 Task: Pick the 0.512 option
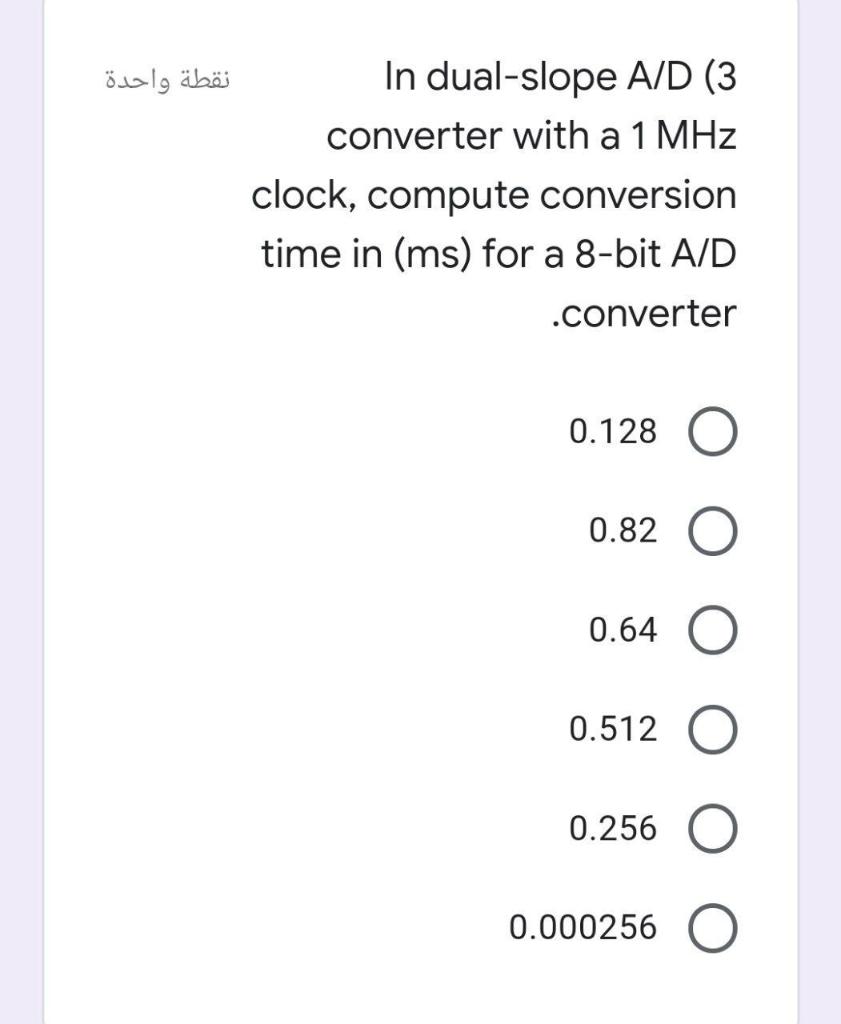click(x=713, y=730)
